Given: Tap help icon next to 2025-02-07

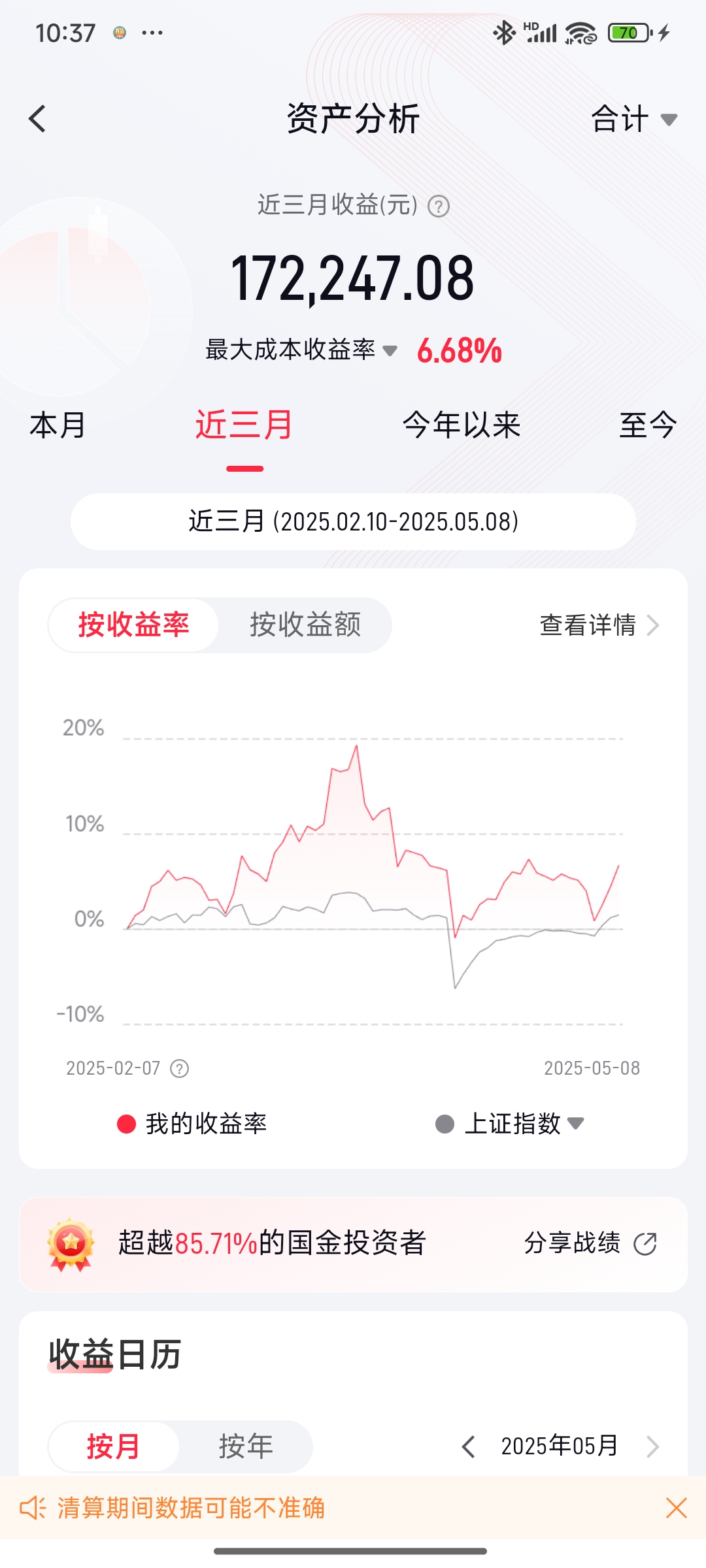Looking at the screenshot, I should pyautogui.click(x=179, y=1069).
